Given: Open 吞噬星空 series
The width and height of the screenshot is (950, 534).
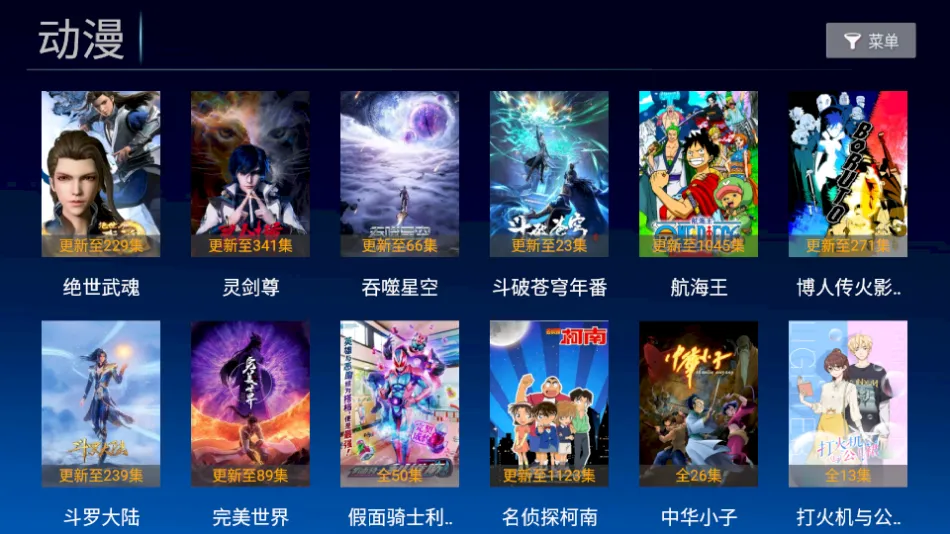Looking at the screenshot, I should 399,174.
